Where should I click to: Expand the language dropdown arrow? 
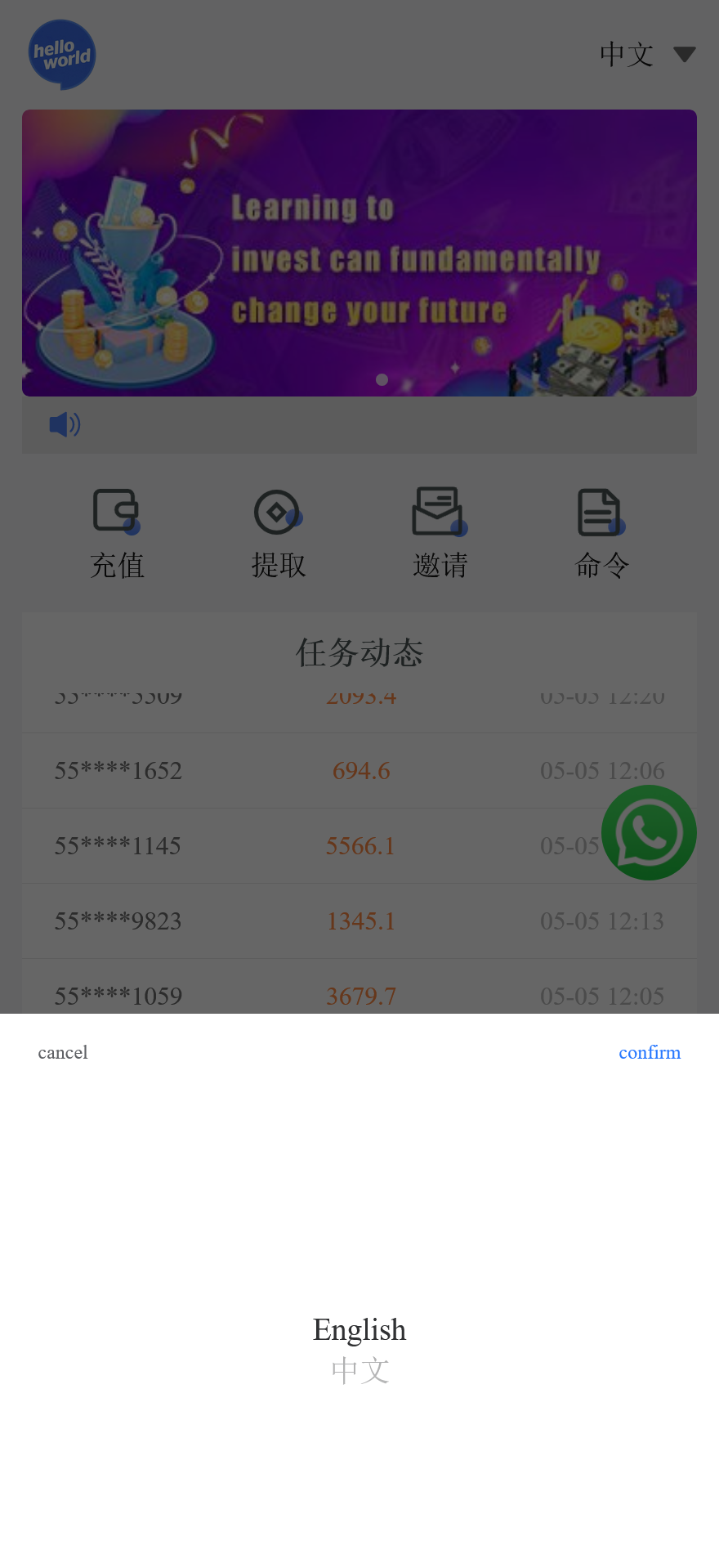click(684, 54)
